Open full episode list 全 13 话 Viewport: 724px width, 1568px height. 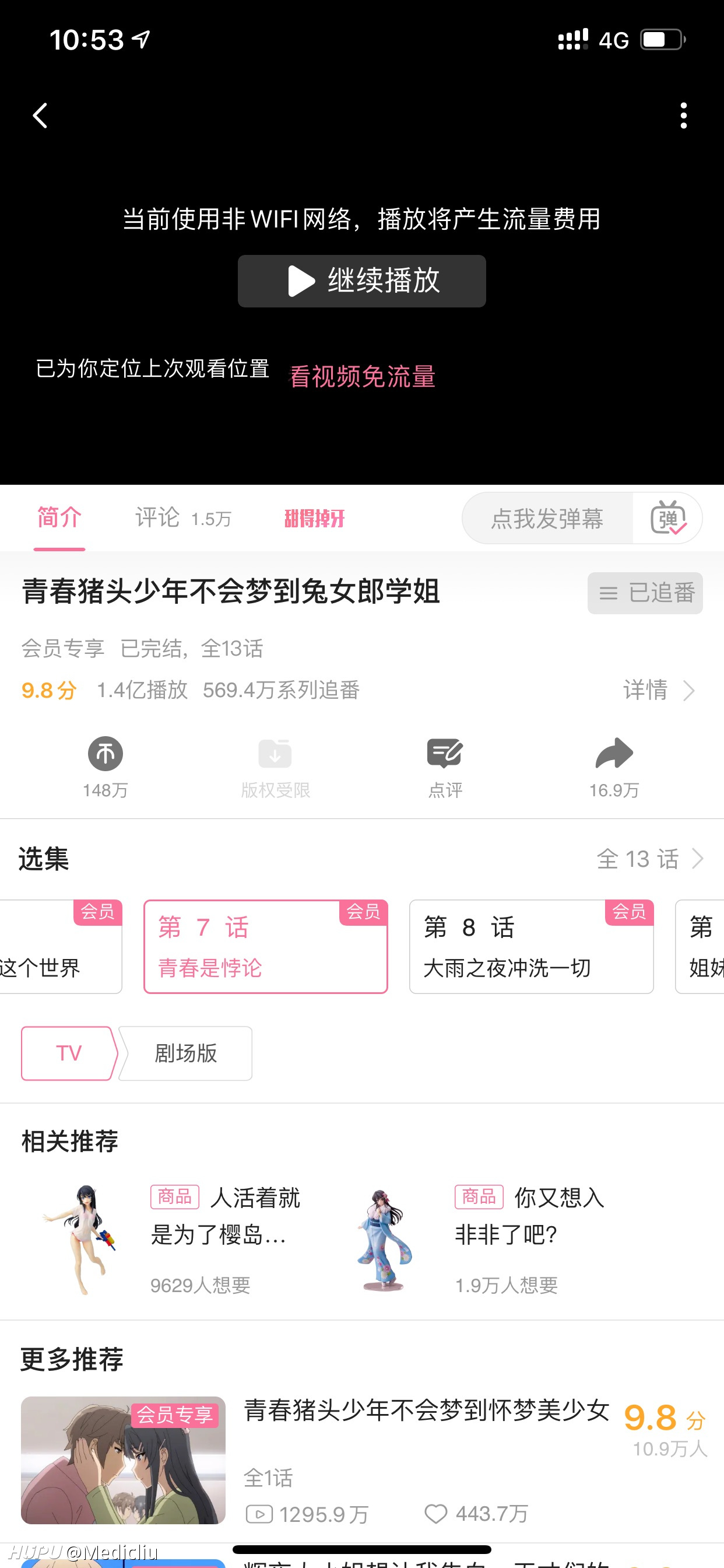coord(650,859)
